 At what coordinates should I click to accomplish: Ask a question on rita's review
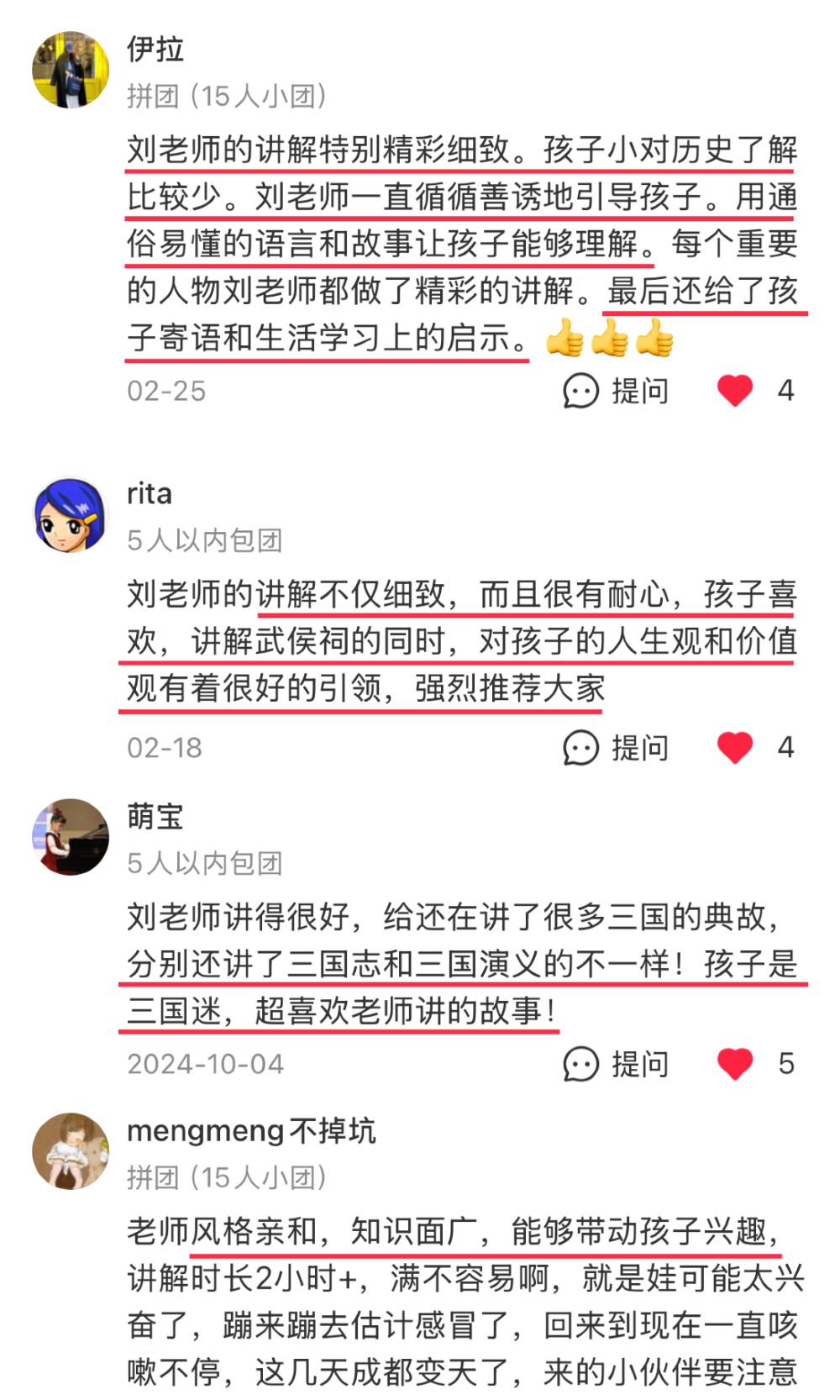(x=616, y=748)
